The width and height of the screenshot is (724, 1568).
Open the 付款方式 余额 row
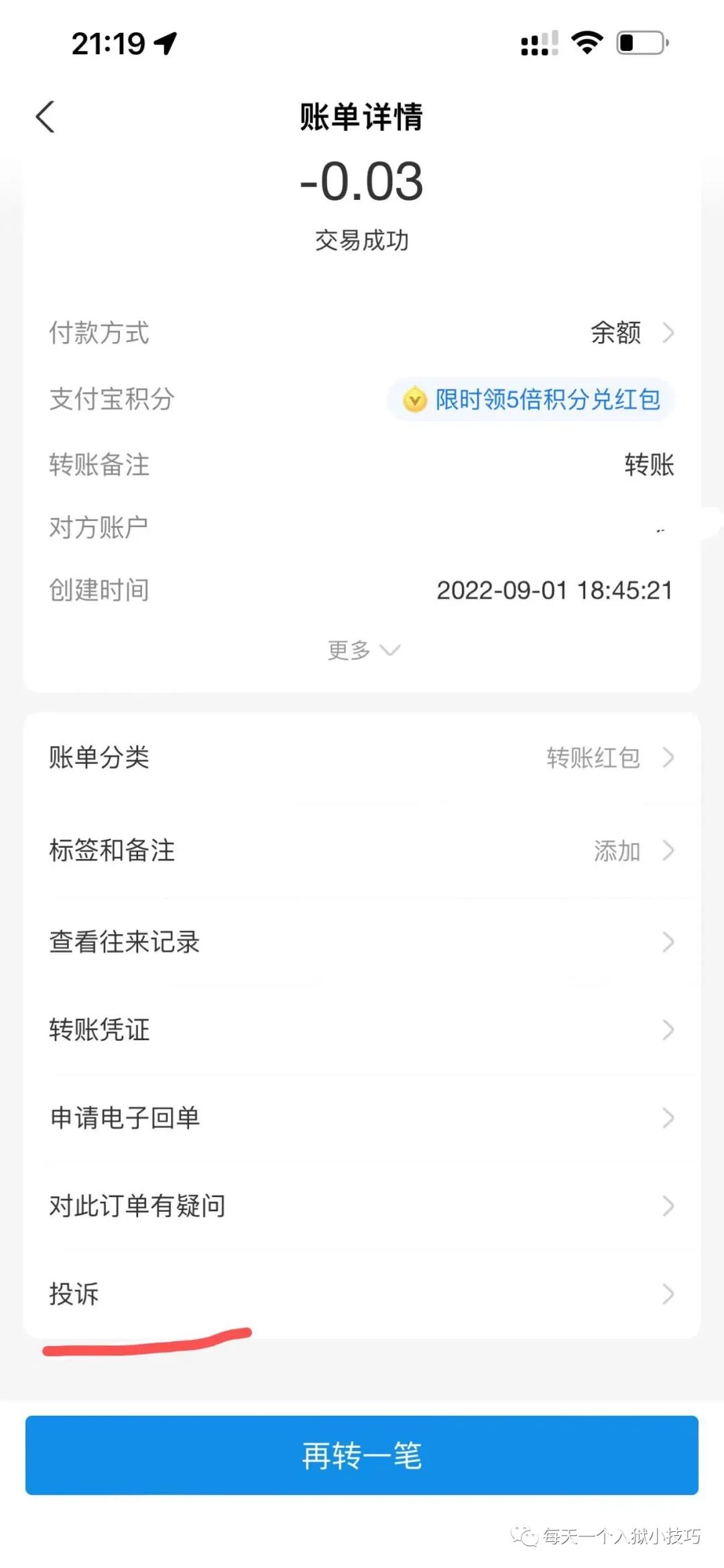pos(362,333)
